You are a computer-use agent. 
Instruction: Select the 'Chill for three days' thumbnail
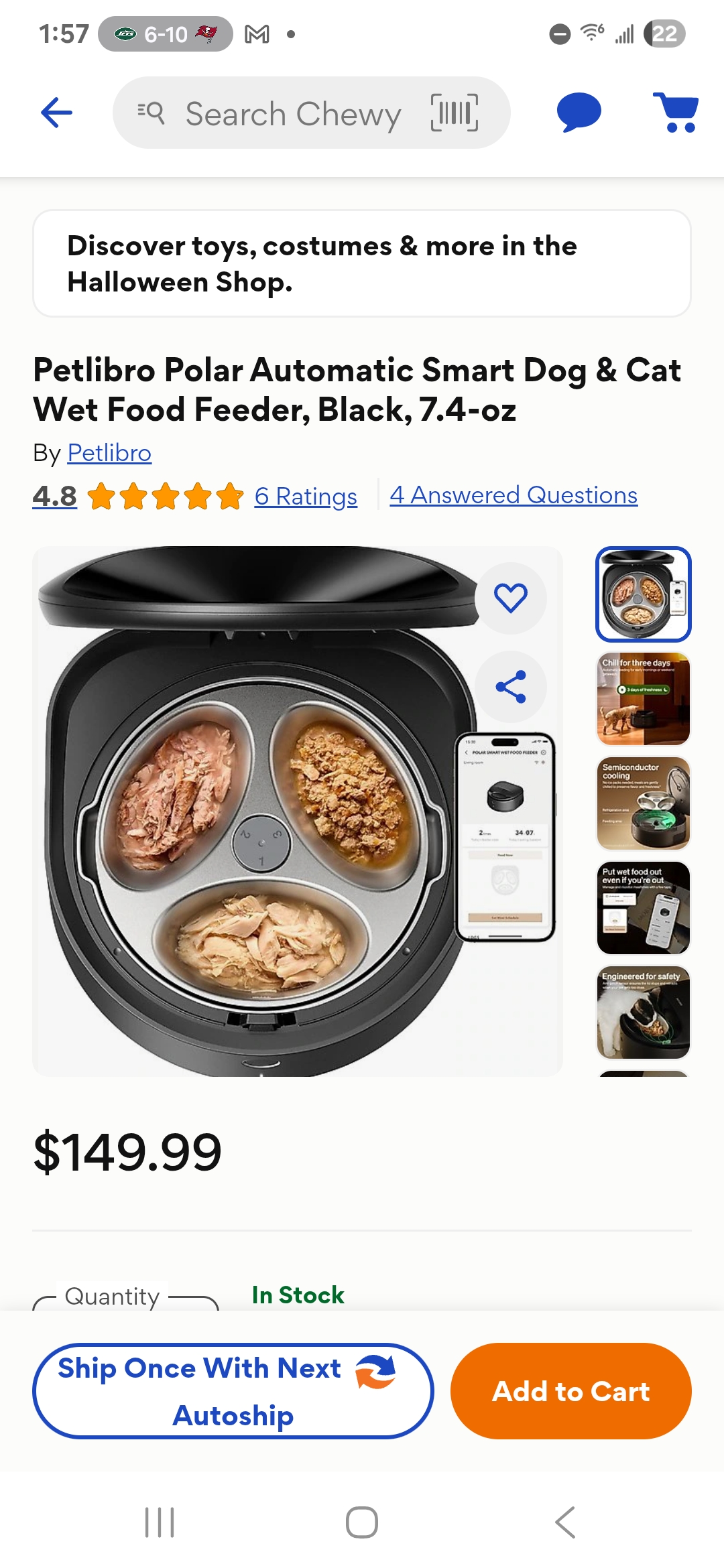tap(644, 699)
